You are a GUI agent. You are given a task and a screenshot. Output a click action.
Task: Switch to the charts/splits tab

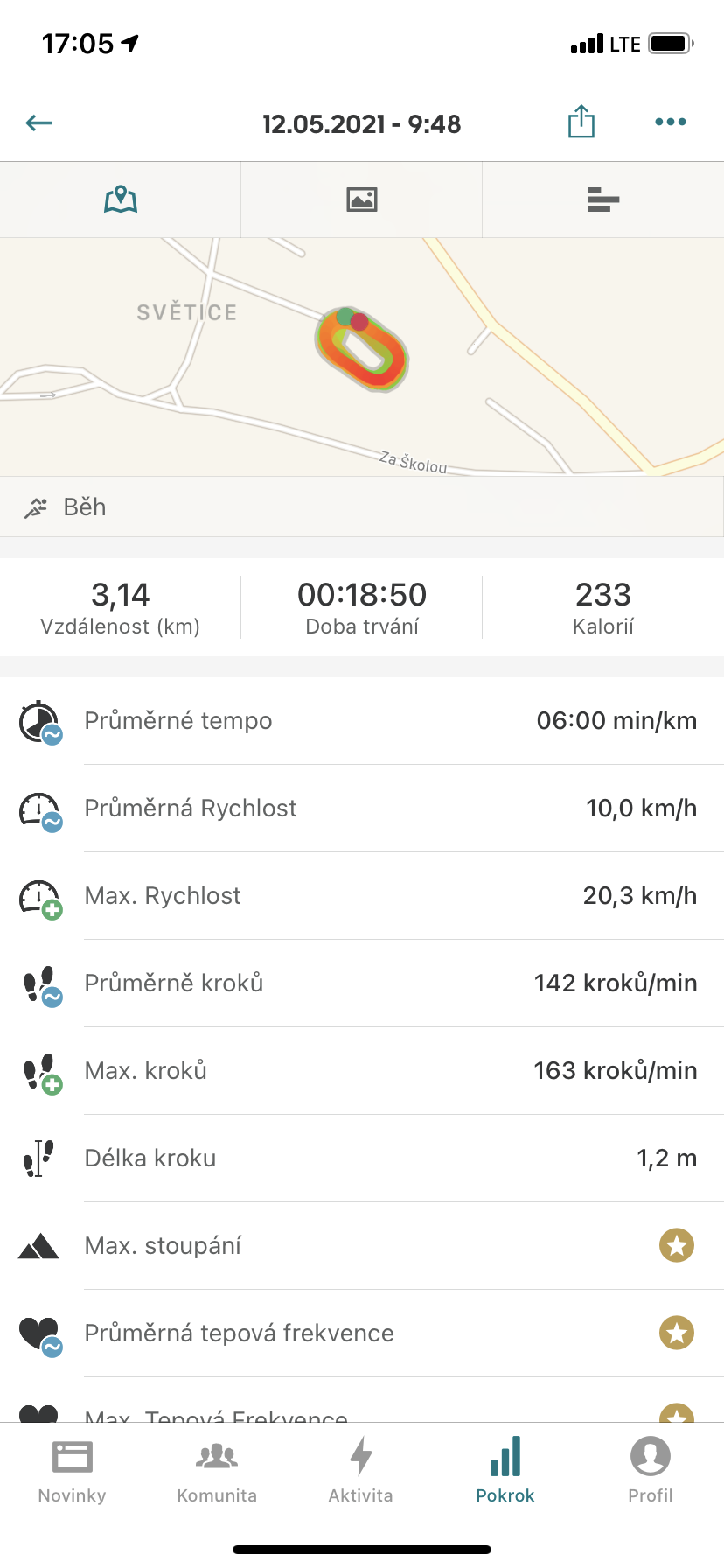pyautogui.click(x=603, y=199)
